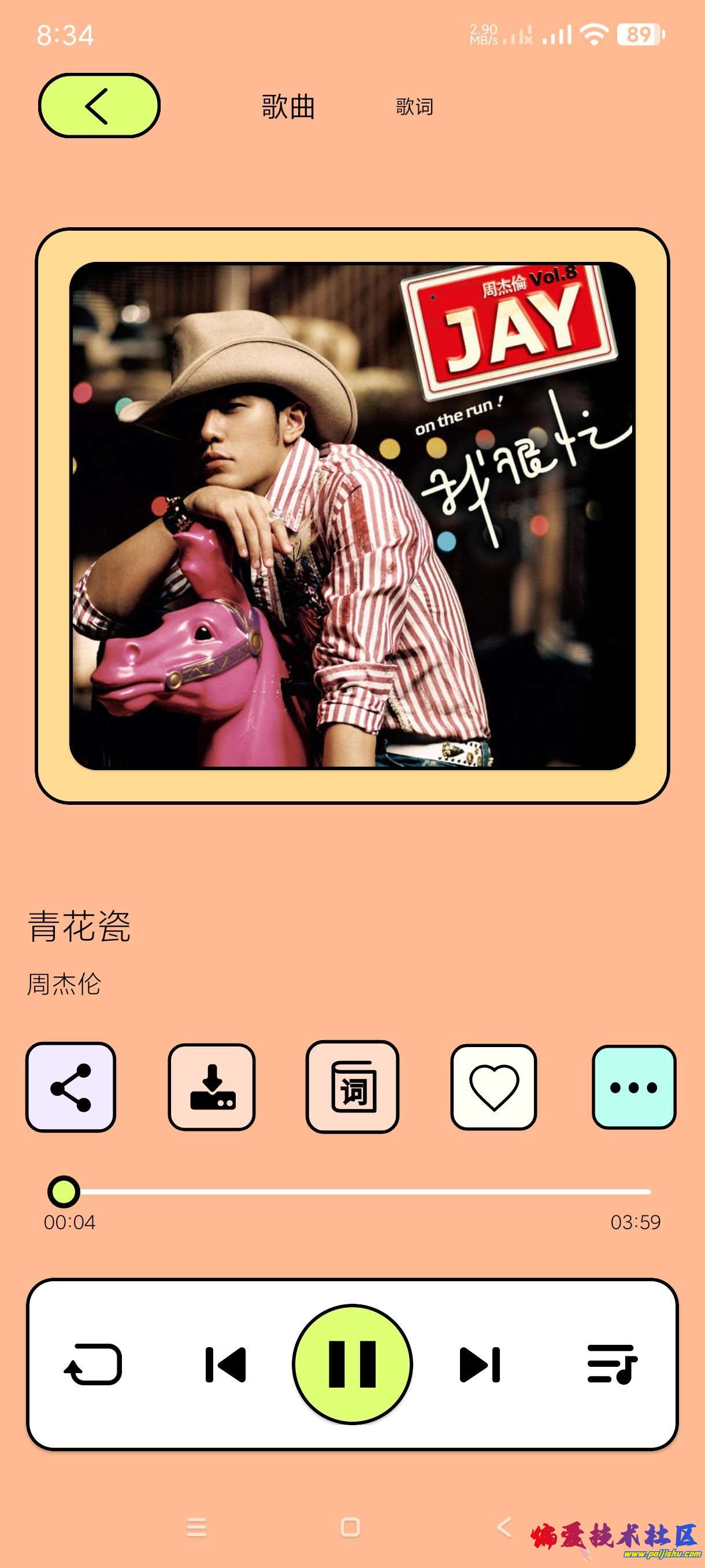Viewport: 705px width, 1568px height.
Task: Open recent apps from navigation bar
Action: click(x=196, y=1526)
